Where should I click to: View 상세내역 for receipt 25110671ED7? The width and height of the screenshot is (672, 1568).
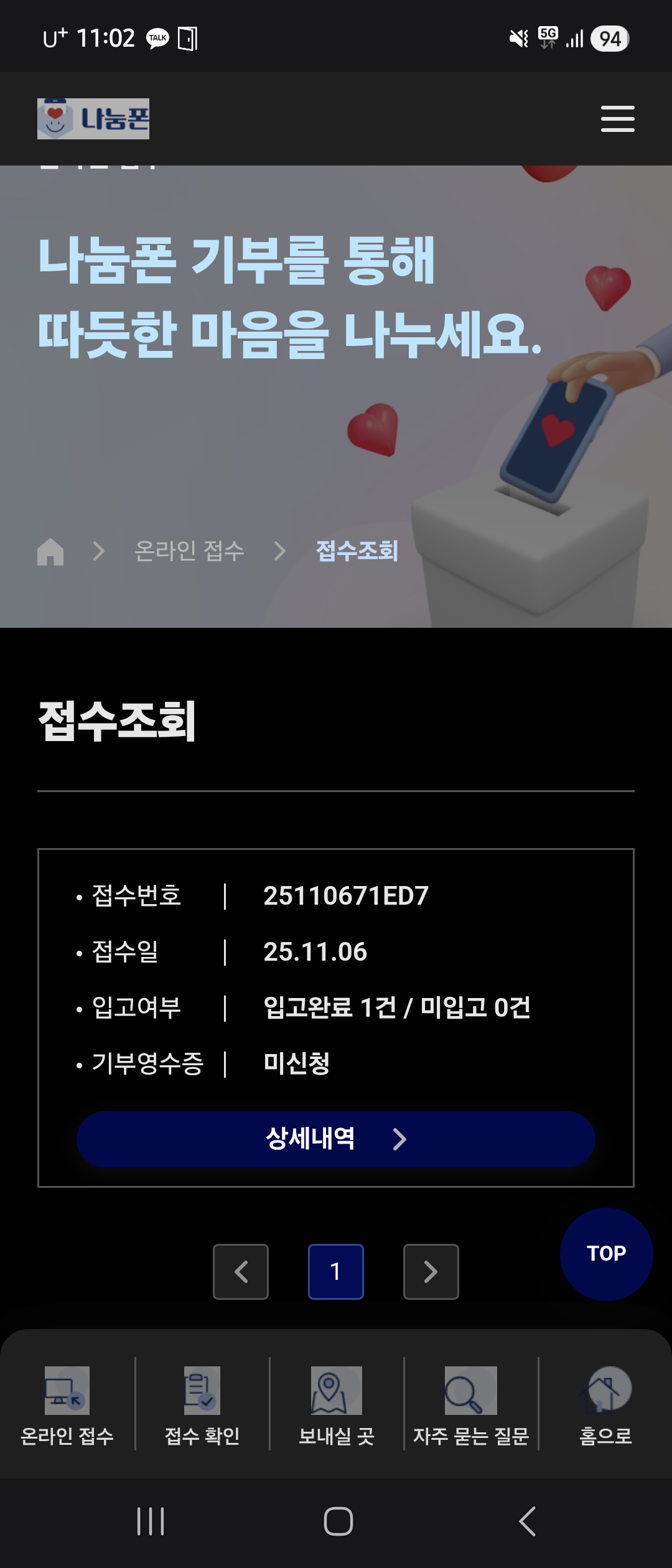pos(335,1139)
